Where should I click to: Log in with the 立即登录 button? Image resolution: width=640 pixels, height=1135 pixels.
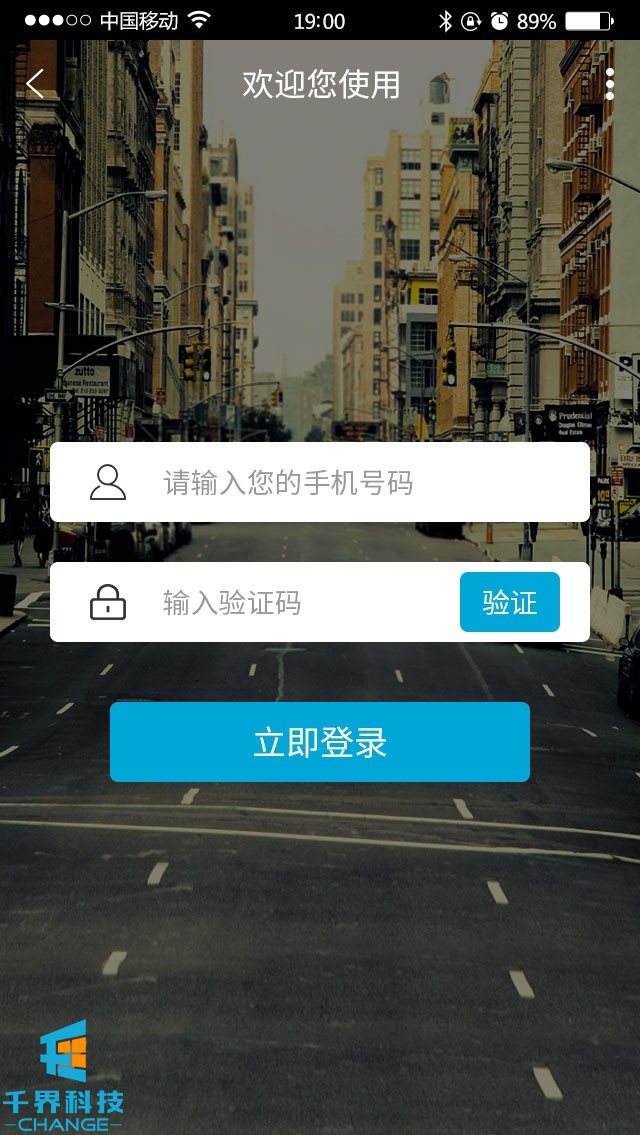pyautogui.click(x=320, y=742)
